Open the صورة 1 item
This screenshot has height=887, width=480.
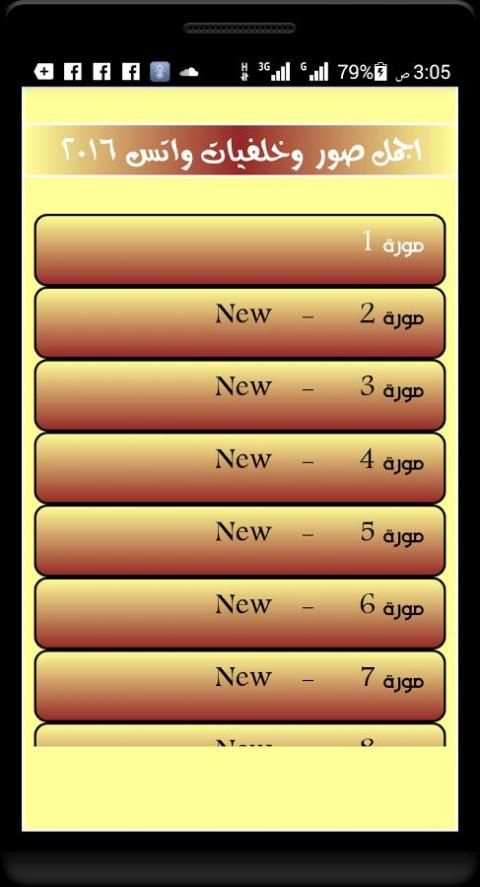240,249
